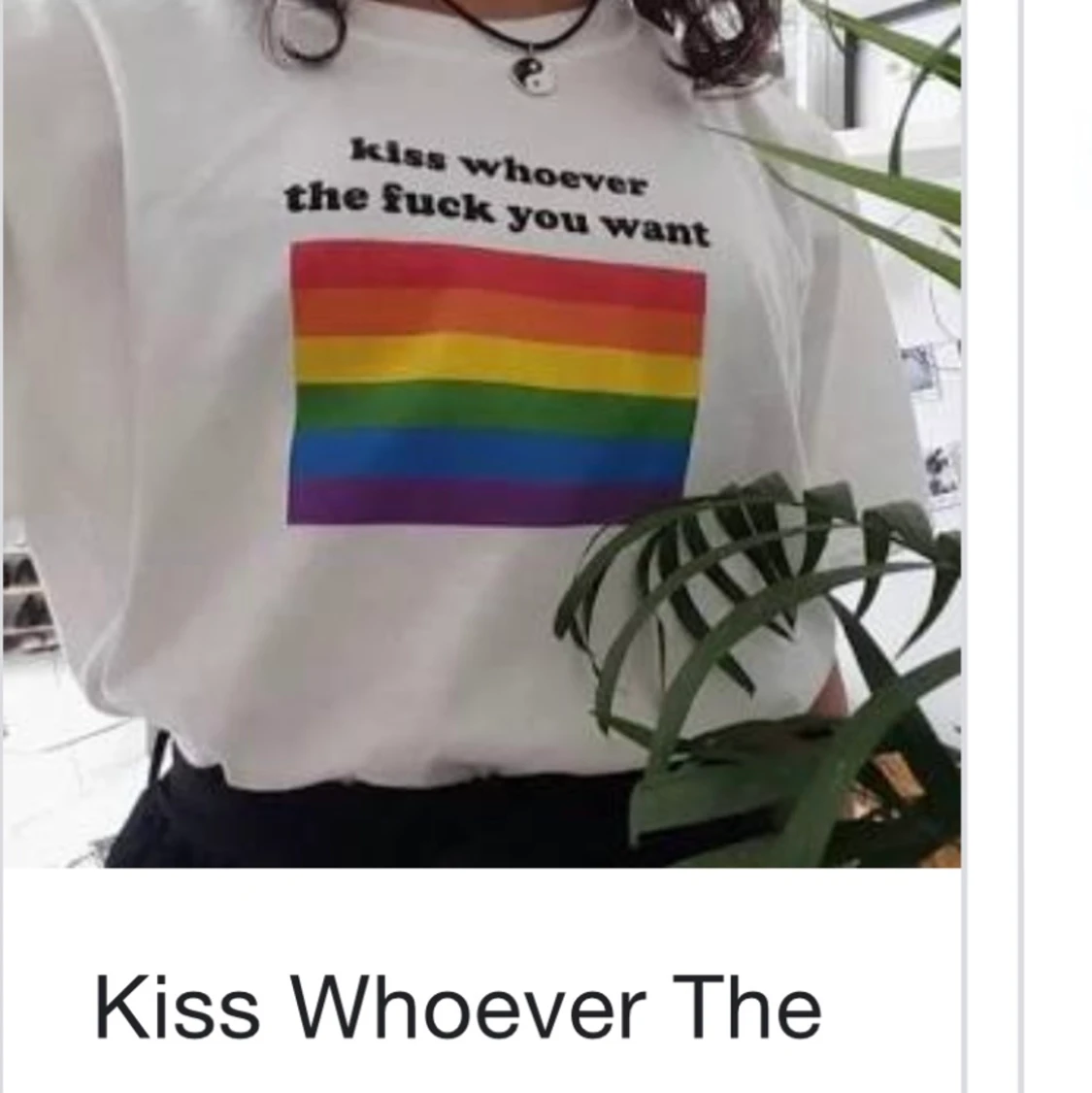Open the Kiss Whoever t-shirt product card
1092x1093 pixels.
[482, 546]
